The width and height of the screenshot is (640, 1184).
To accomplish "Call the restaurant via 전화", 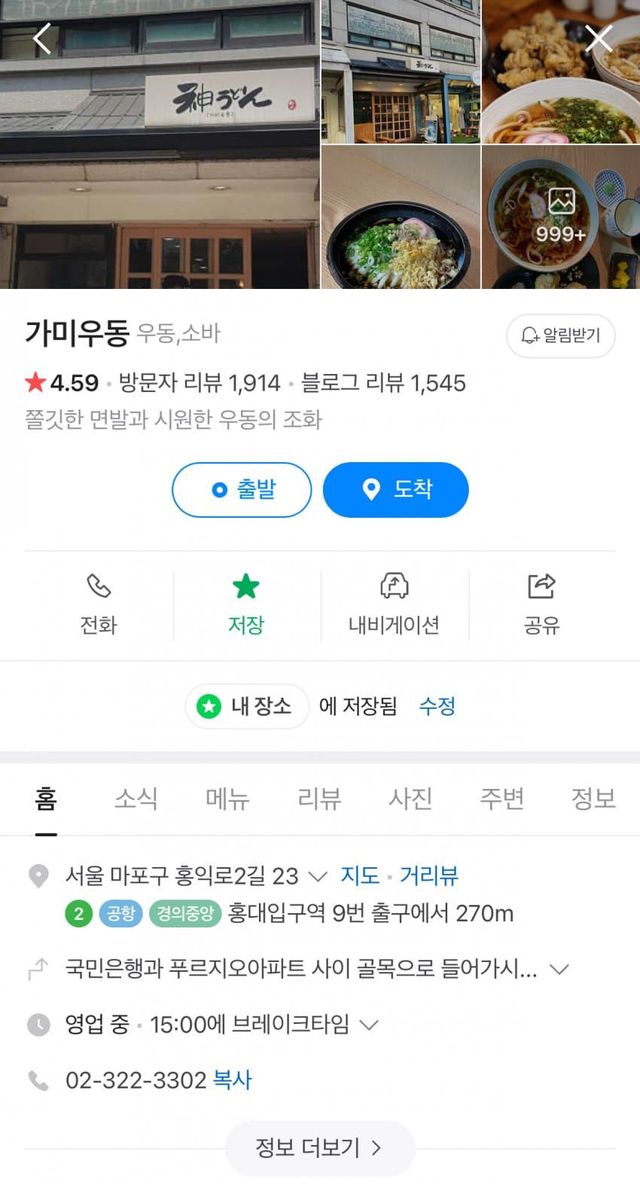I will (99, 605).
